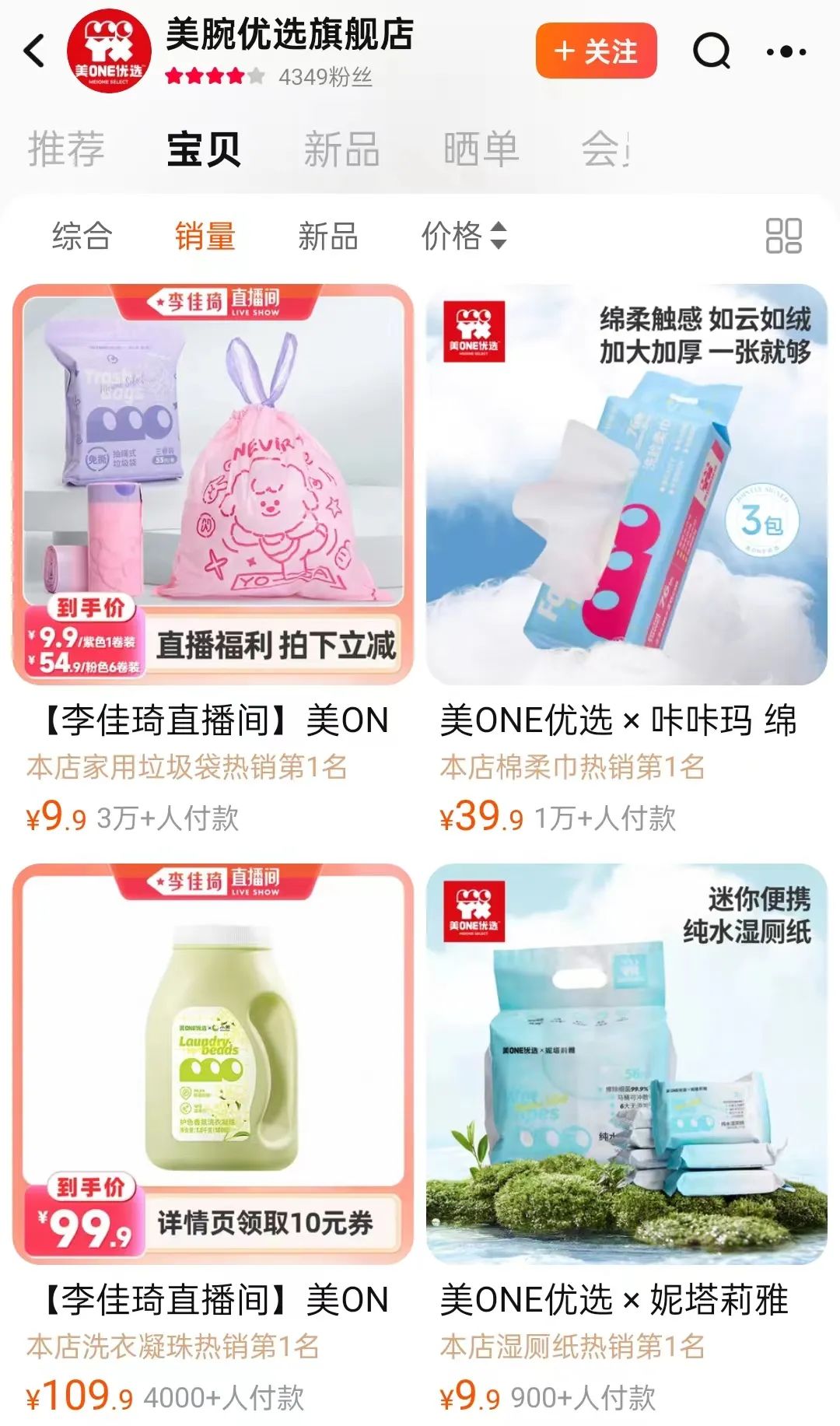Toggle the grid layout view icon

782,236
